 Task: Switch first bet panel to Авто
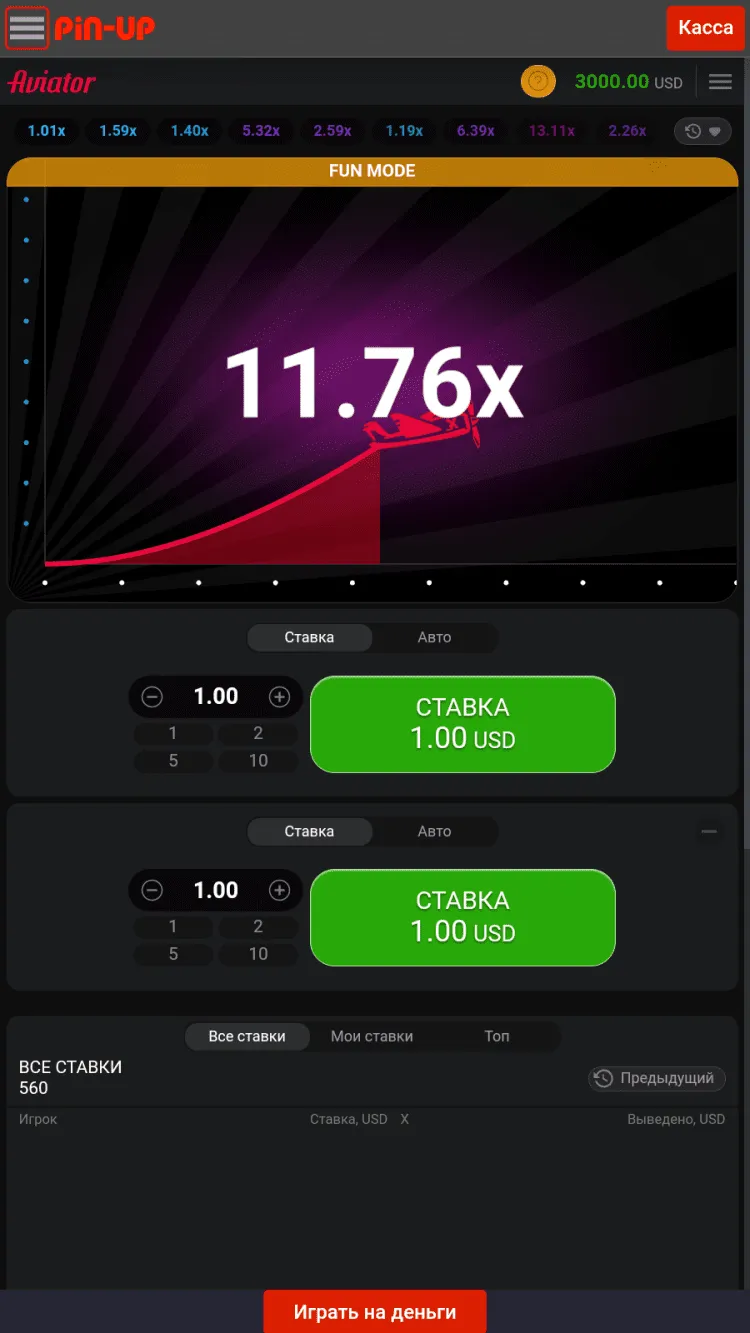pos(434,638)
